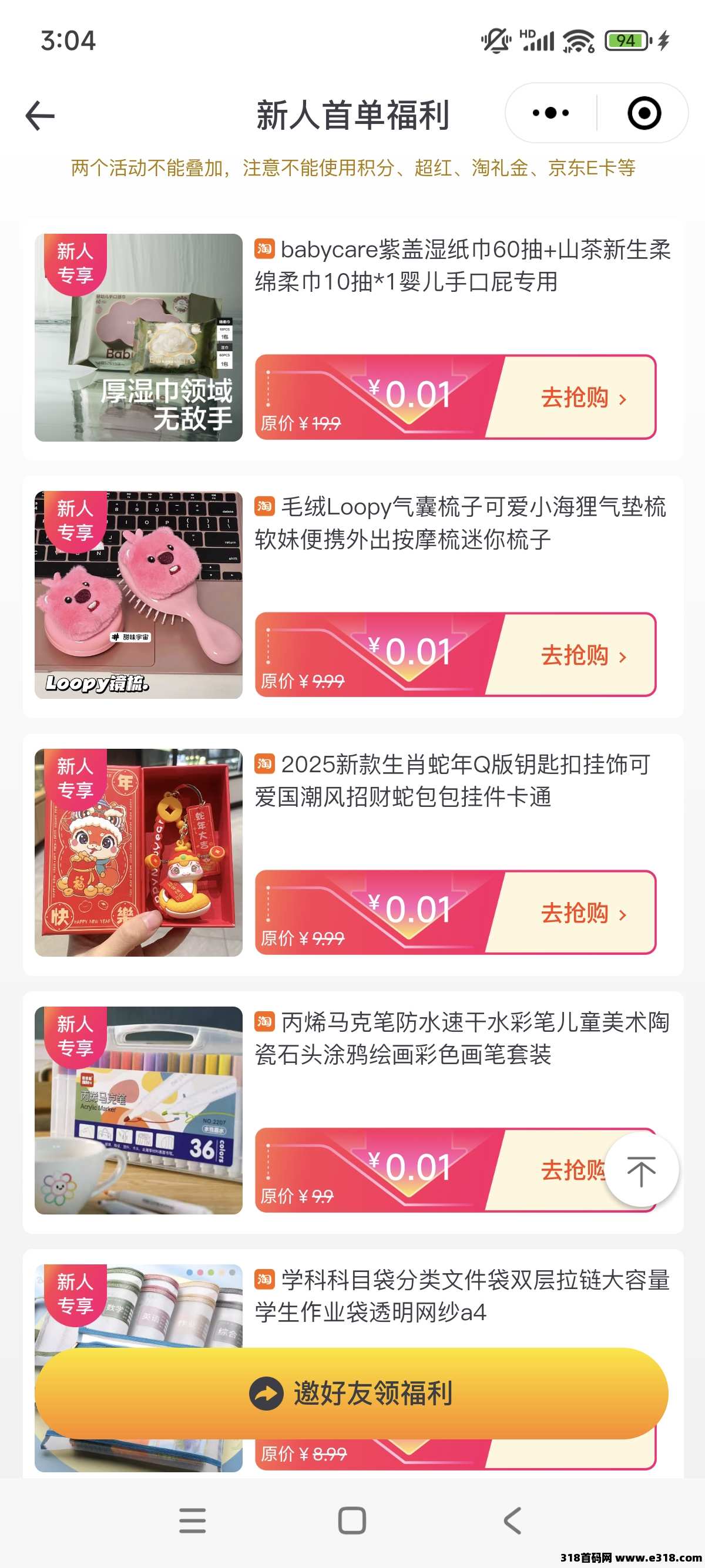Open the mini program three-dot menu
This screenshot has height=1568, width=705.
pyautogui.click(x=550, y=113)
